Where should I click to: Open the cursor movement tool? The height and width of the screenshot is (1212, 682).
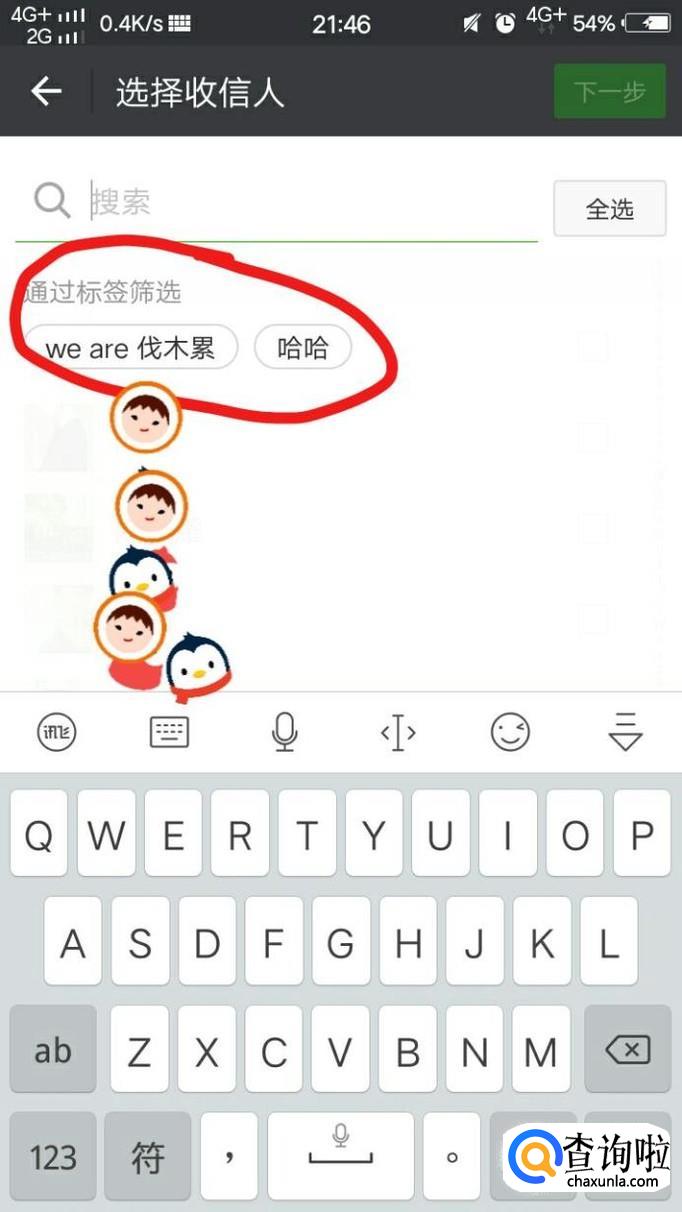pyautogui.click(x=398, y=733)
